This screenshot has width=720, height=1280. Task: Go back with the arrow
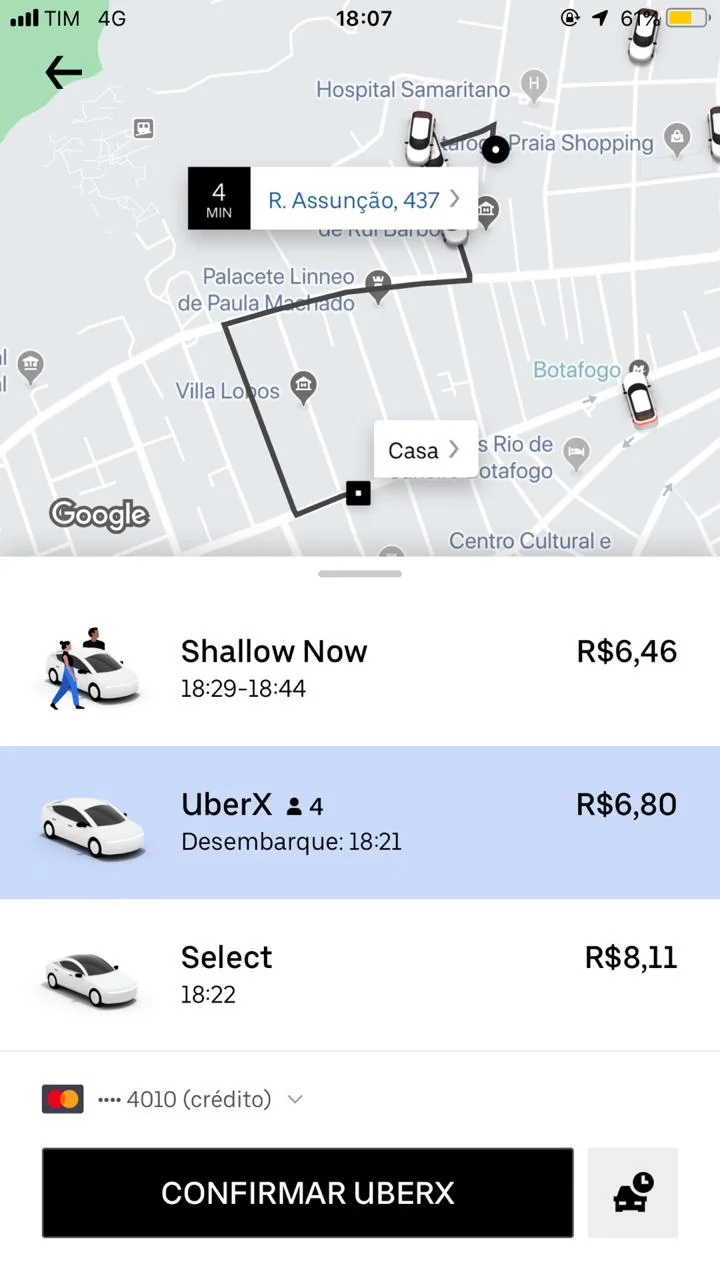63,72
